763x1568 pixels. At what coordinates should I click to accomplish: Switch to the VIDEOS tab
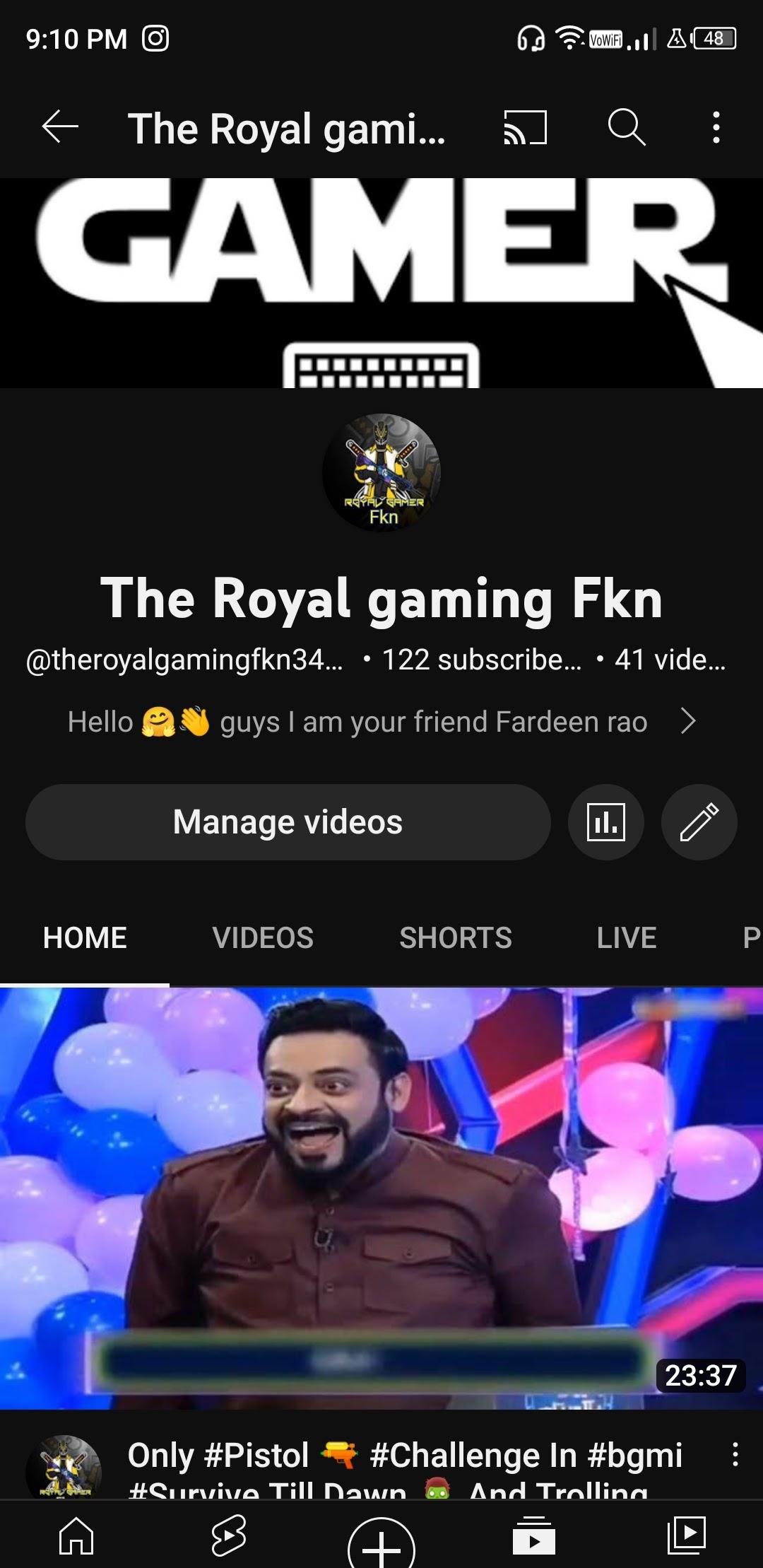(x=263, y=938)
